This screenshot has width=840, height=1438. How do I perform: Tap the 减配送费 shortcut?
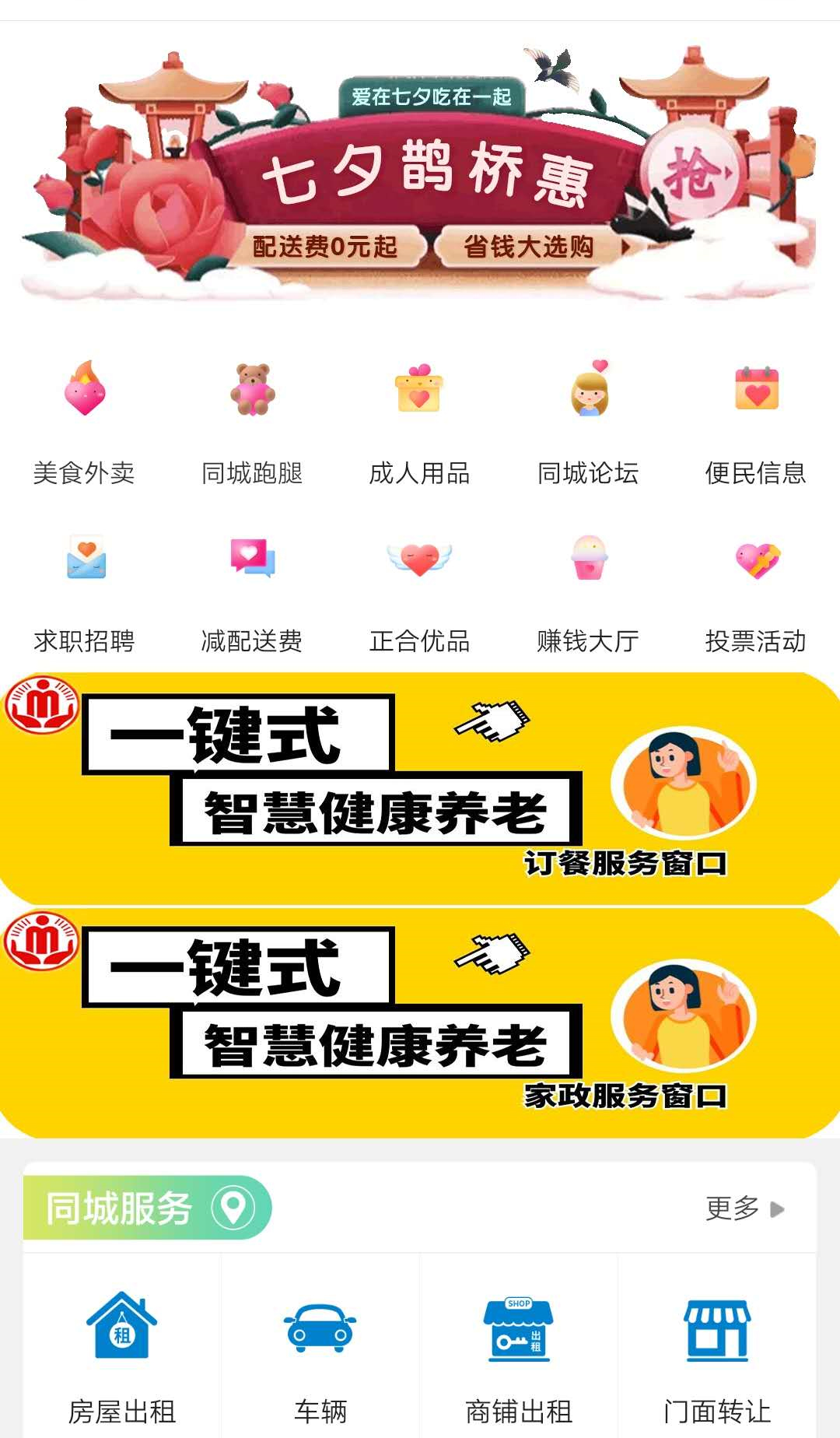point(252,591)
